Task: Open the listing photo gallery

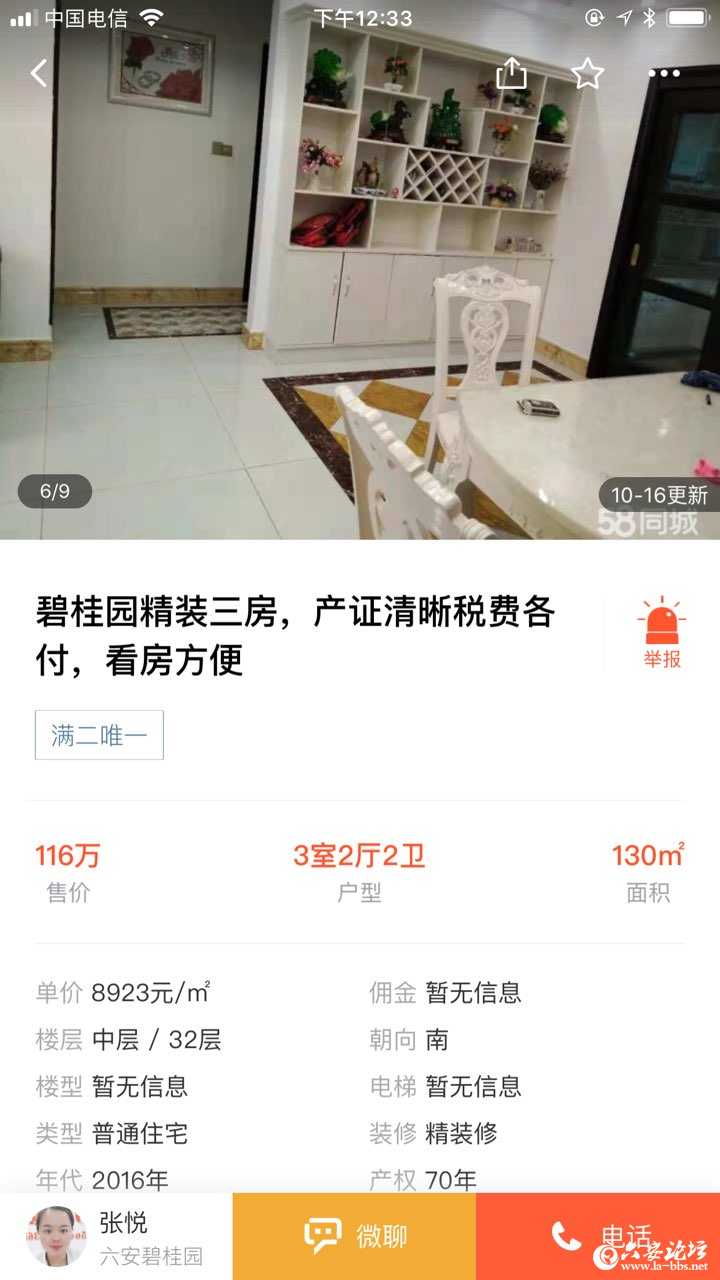Action: tap(360, 300)
